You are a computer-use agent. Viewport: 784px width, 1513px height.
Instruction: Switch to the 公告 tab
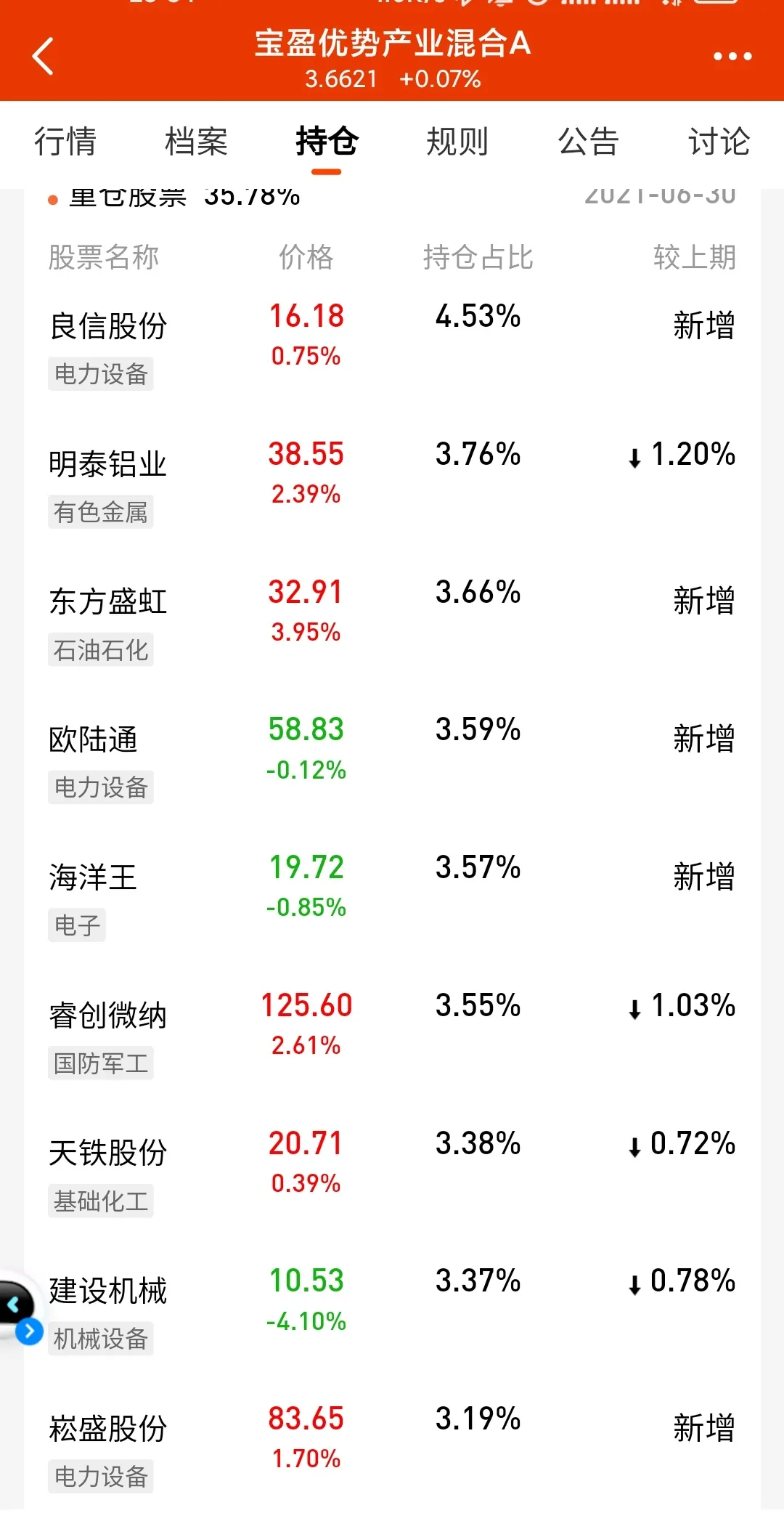[588, 142]
